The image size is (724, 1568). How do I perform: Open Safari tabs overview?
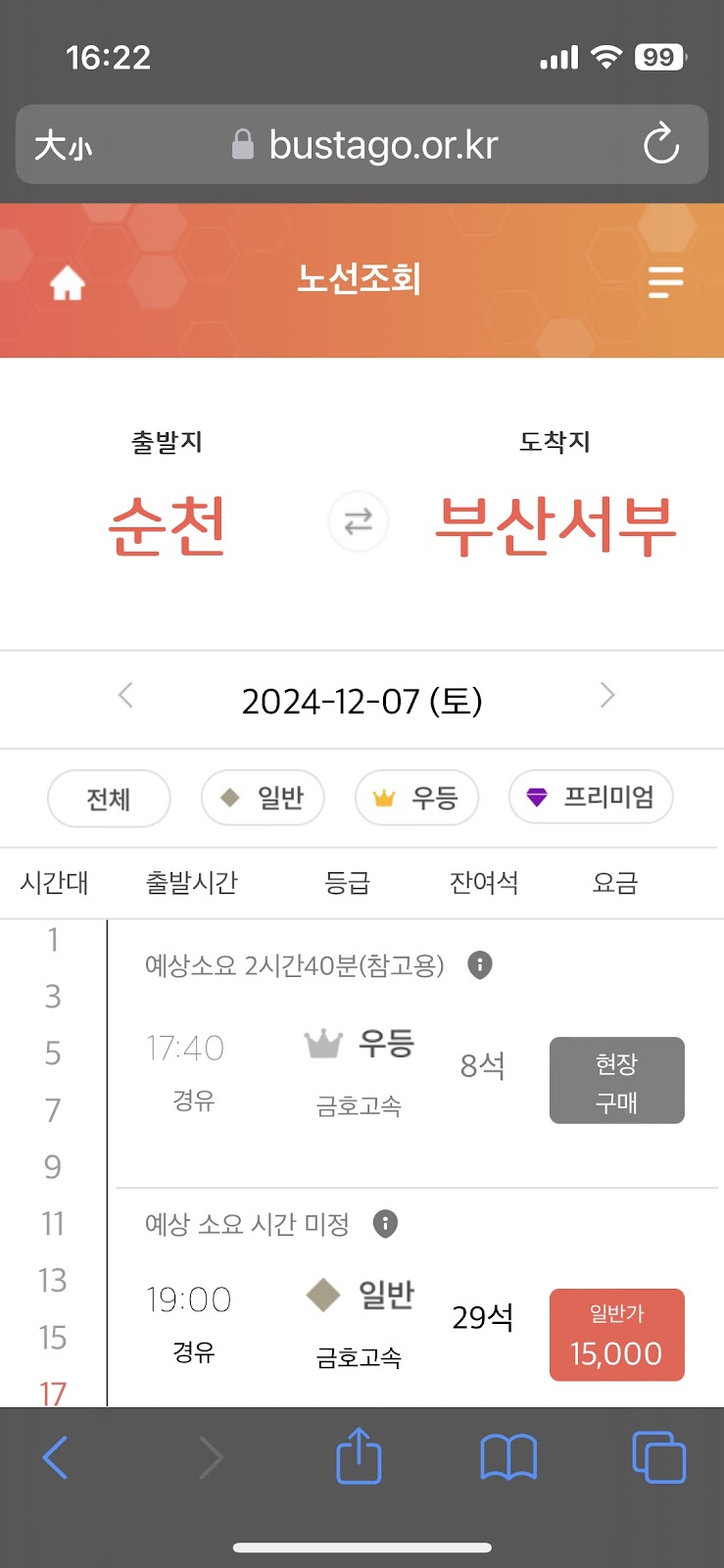pos(658,1457)
